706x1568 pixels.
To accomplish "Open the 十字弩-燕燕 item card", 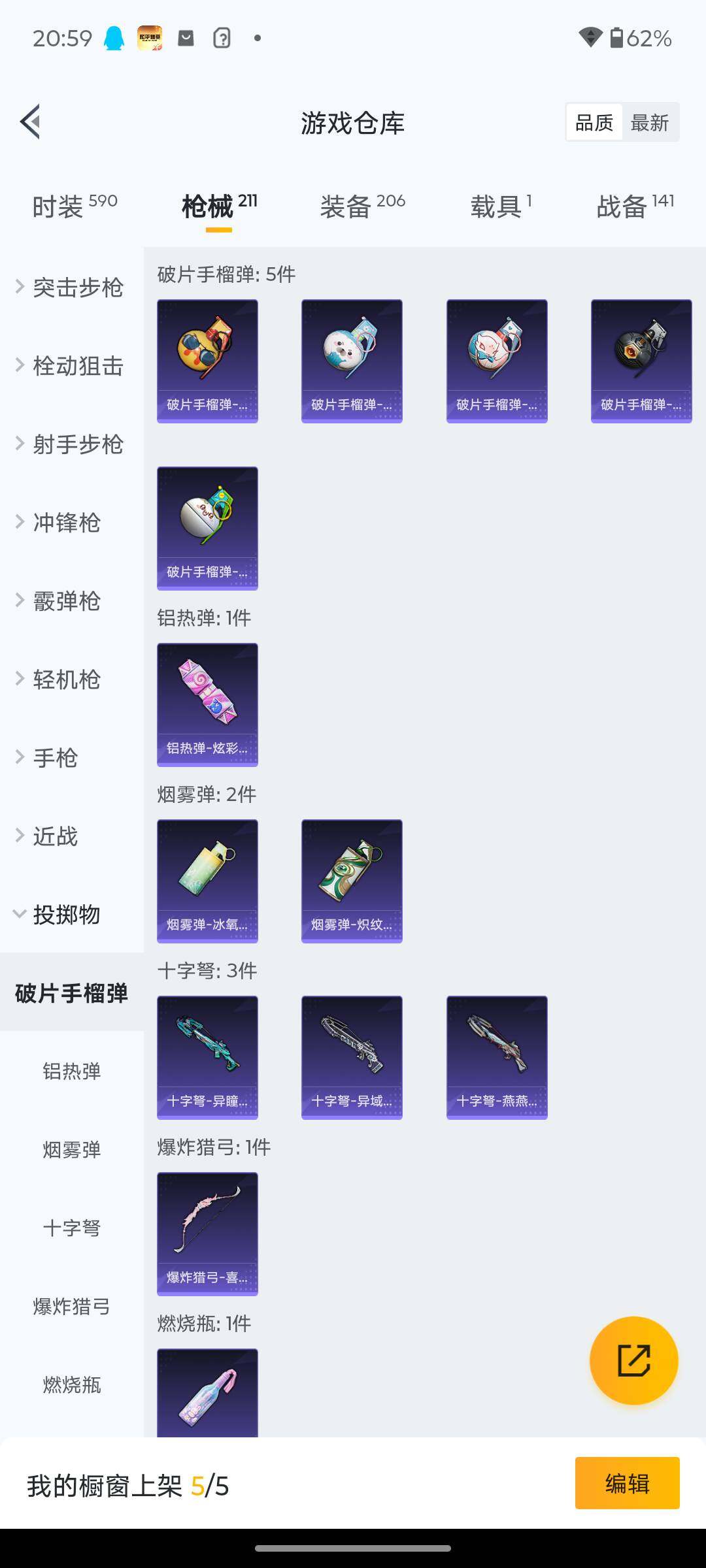I will (x=497, y=1058).
